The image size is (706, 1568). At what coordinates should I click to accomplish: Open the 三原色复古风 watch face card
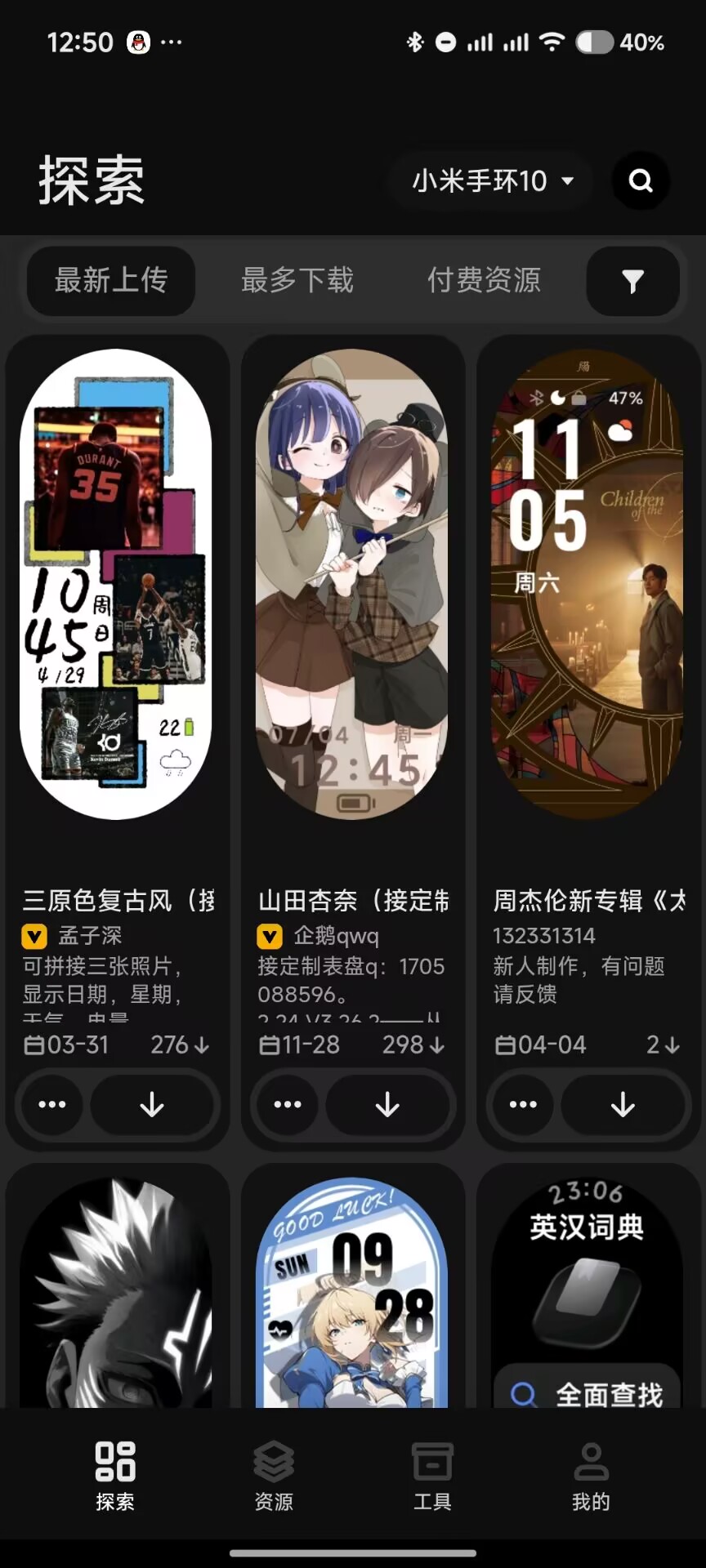point(116,584)
